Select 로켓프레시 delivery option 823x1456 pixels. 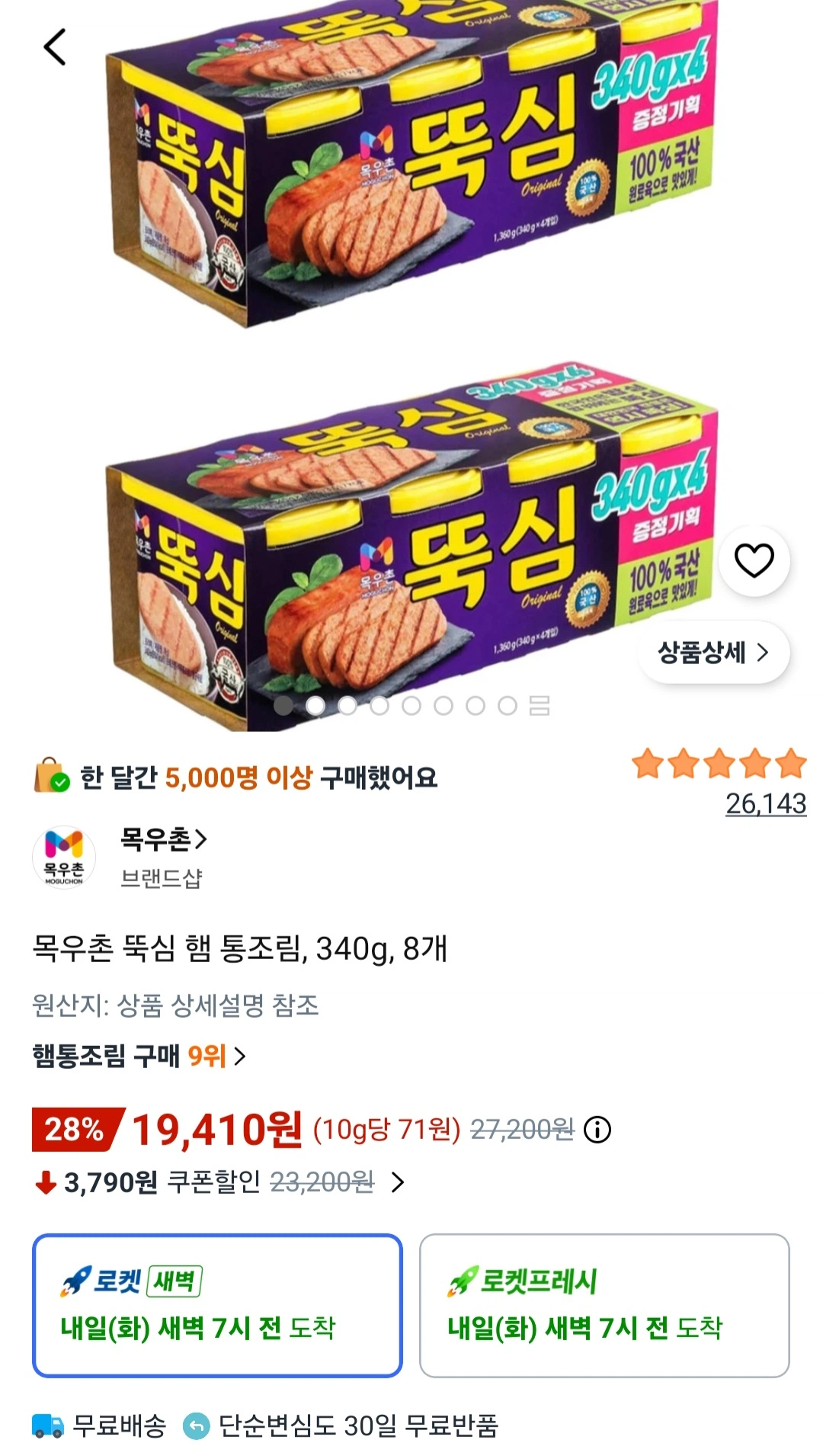coord(604,1305)
